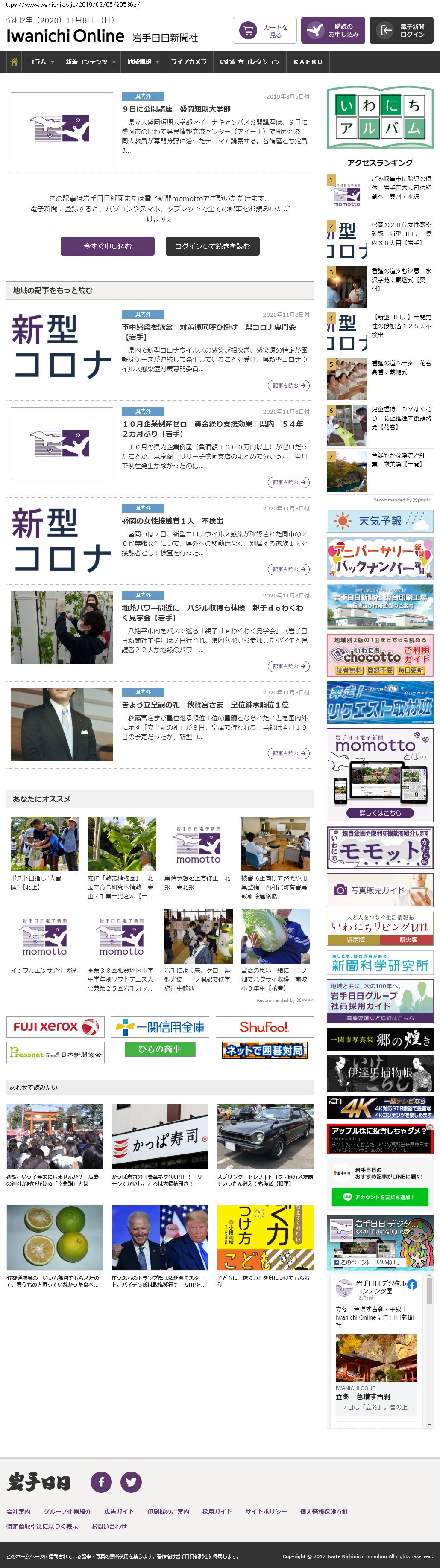The width and height of the screenshot is (440, 1568).
Task: Read the 市中感染を懸念 article via 記事を読む
Action: tap(288, 385)
